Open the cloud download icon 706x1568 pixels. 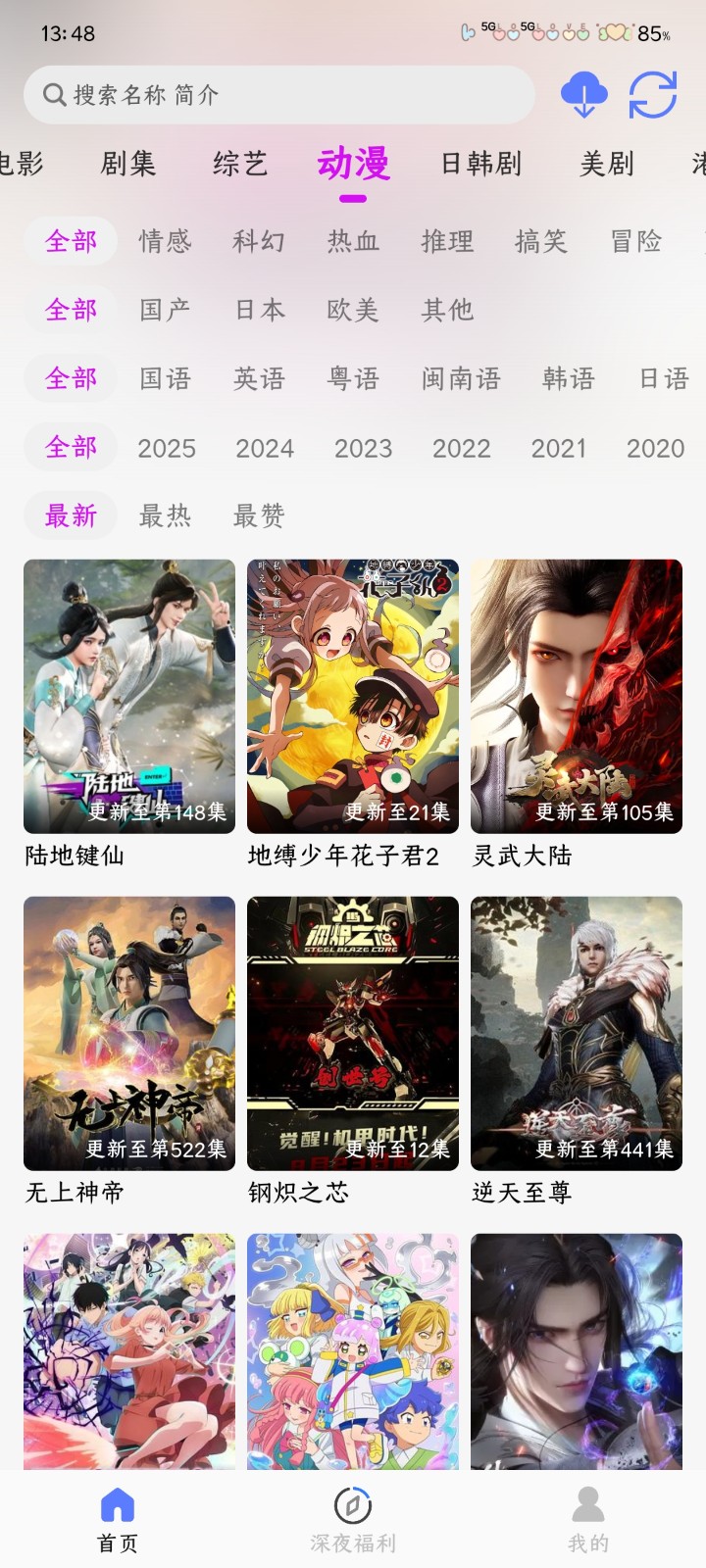click(583, 95)
